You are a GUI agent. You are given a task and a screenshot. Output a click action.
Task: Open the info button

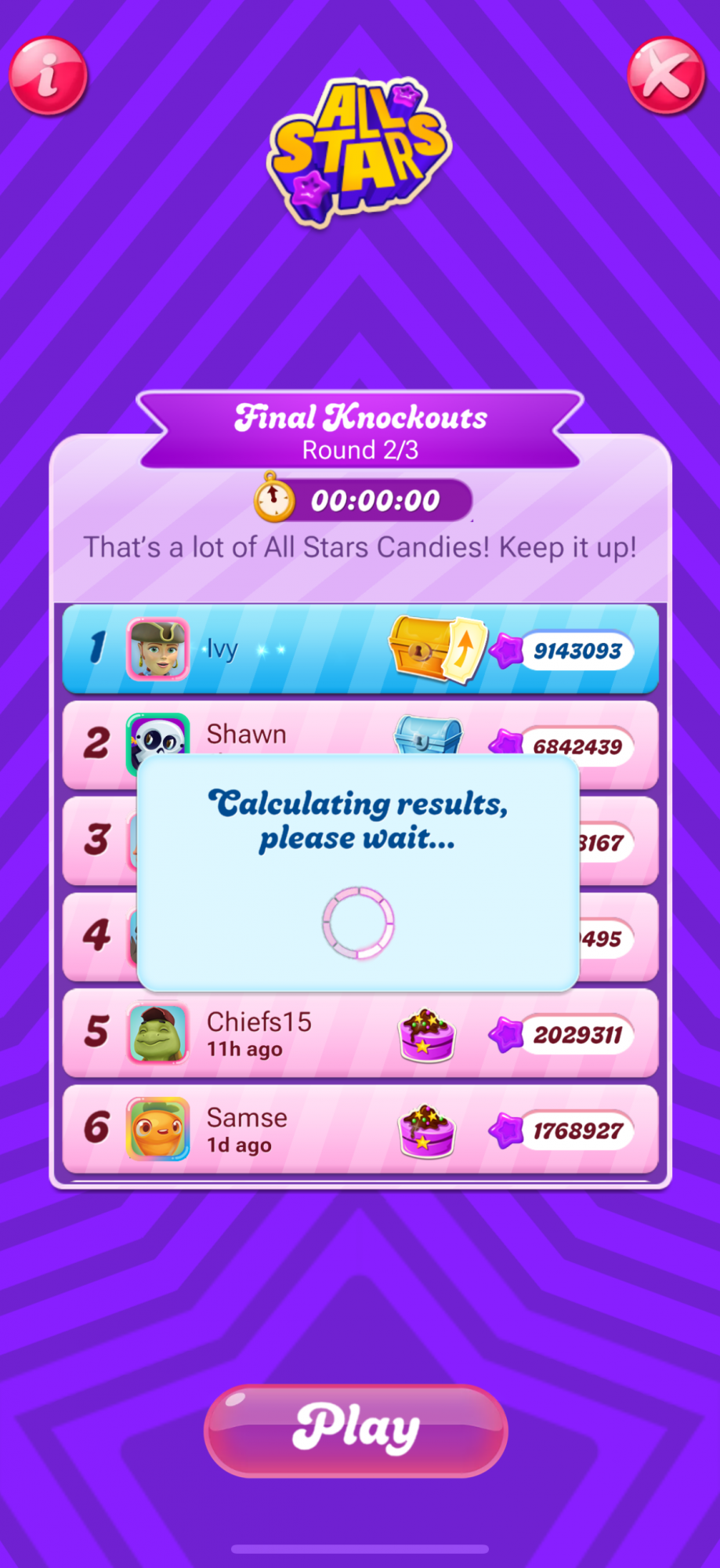[x=48, y=76]
